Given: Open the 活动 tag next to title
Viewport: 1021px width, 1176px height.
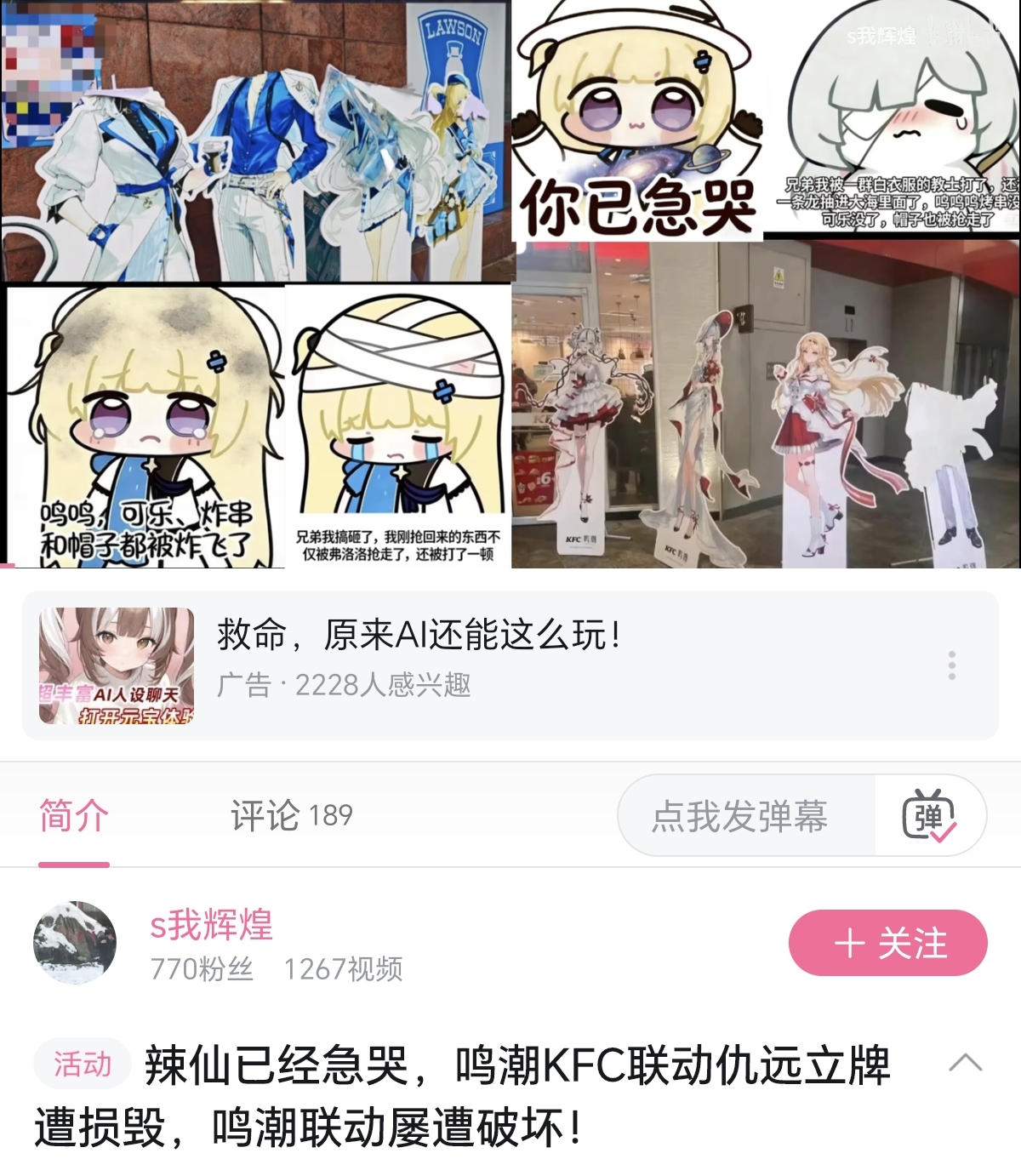Looking at the screenshot, I should (82, 1064).
